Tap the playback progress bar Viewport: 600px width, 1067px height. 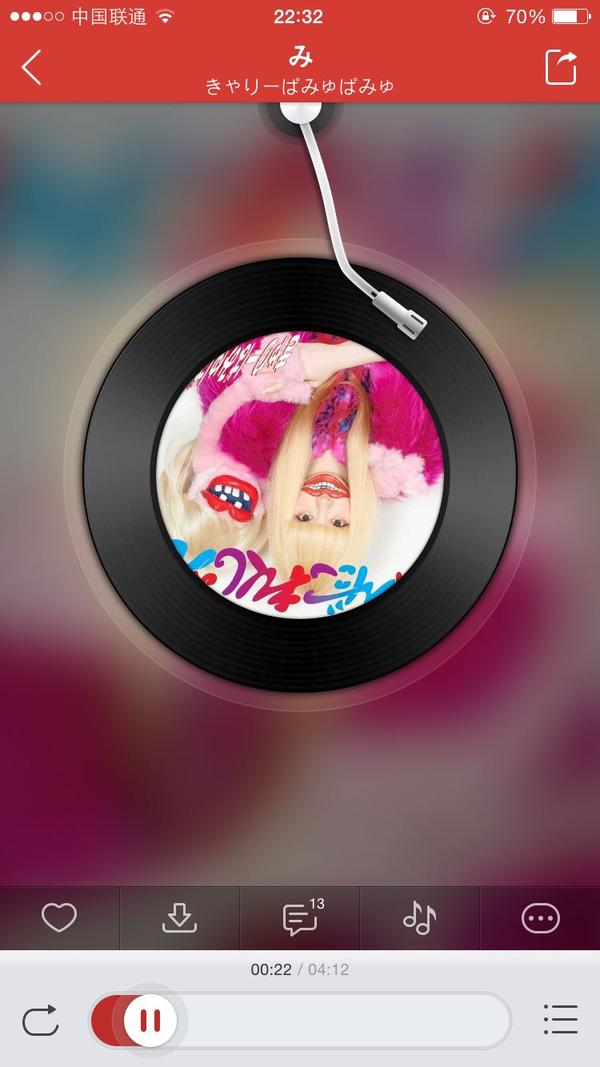[340, 1020]
